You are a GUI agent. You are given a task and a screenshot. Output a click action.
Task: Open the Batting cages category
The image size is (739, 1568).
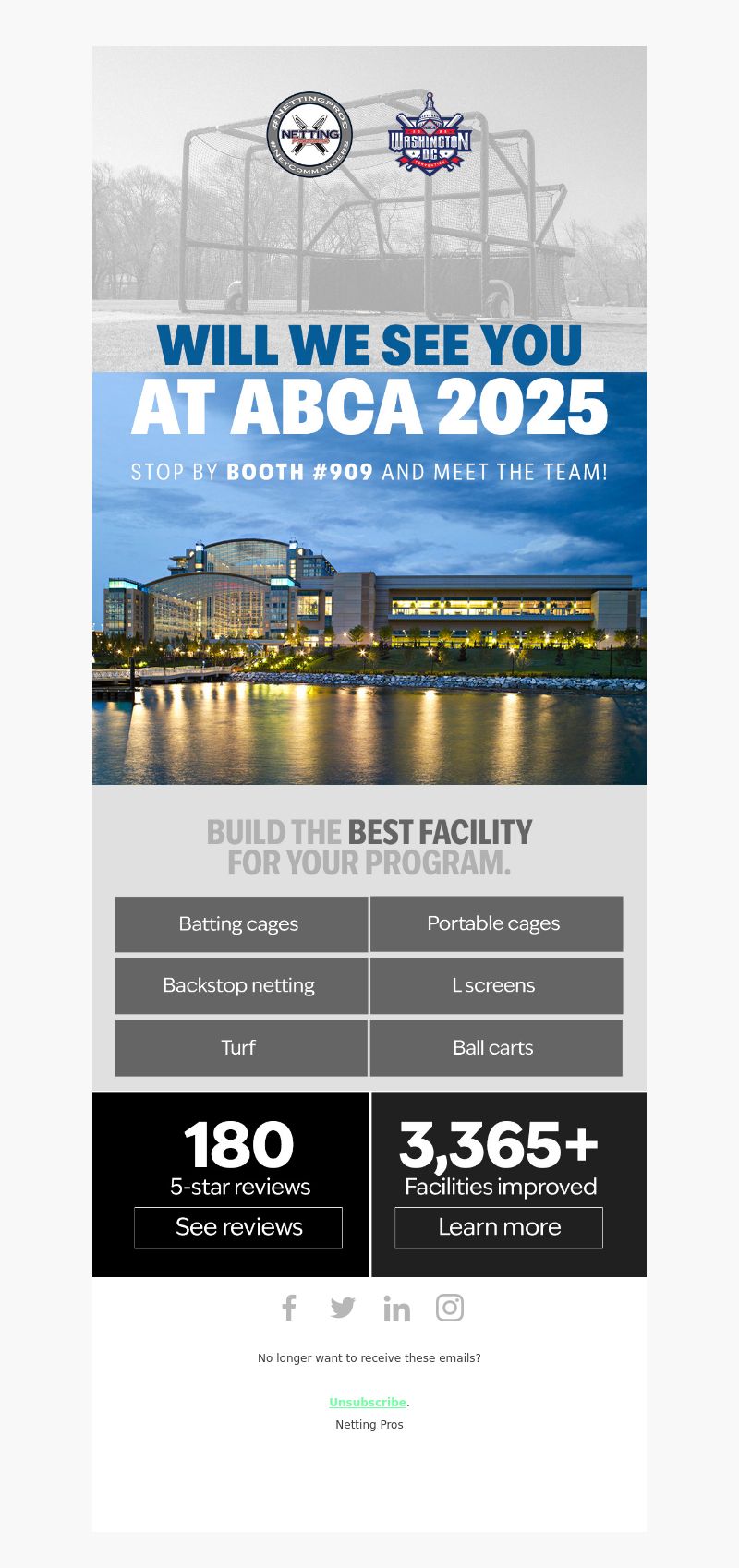241,923
